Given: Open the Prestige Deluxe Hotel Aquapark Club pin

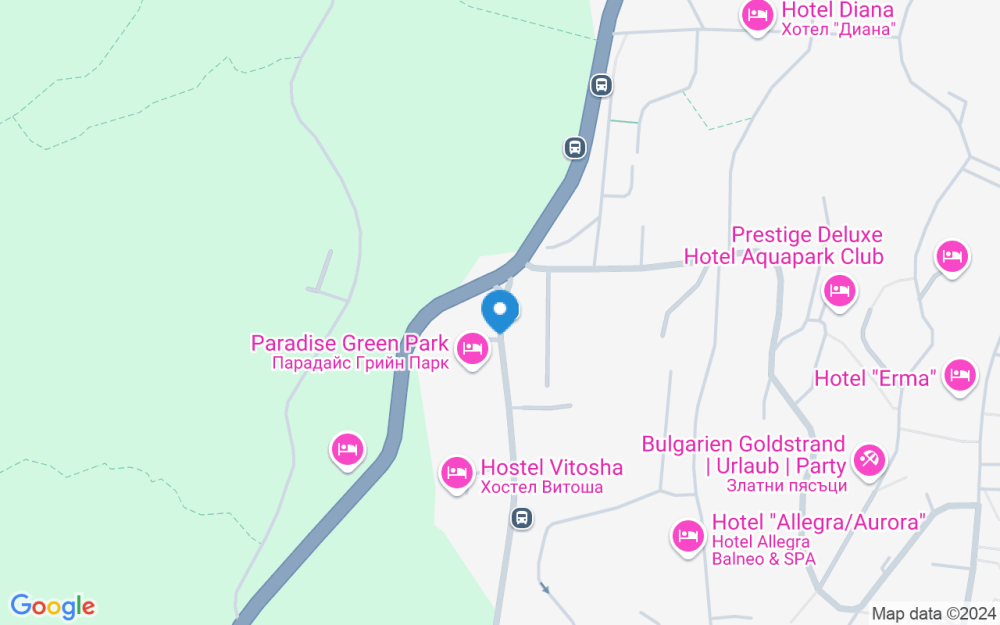Looking at the screenshot, I should (839, 292).
